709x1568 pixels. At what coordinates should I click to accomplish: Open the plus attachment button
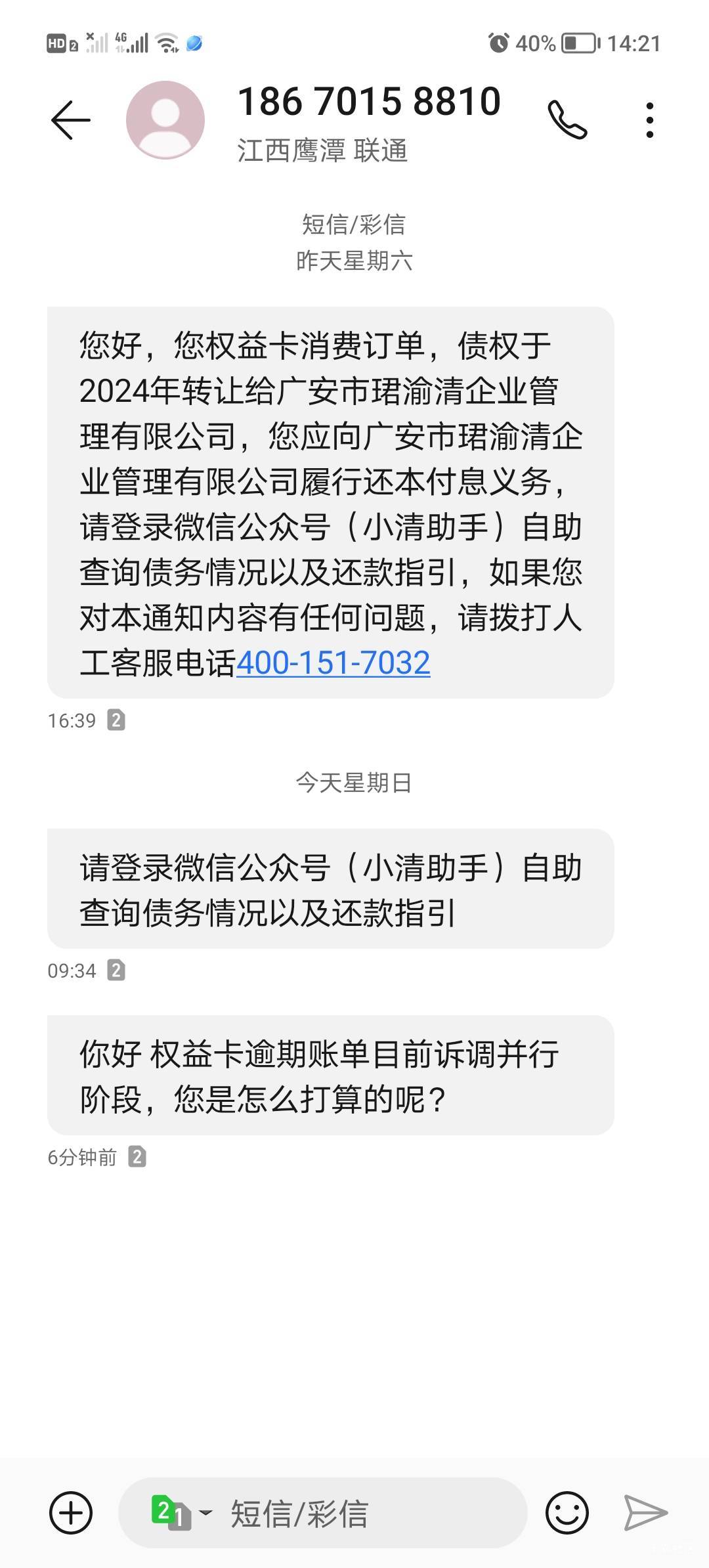[71, 1513]
